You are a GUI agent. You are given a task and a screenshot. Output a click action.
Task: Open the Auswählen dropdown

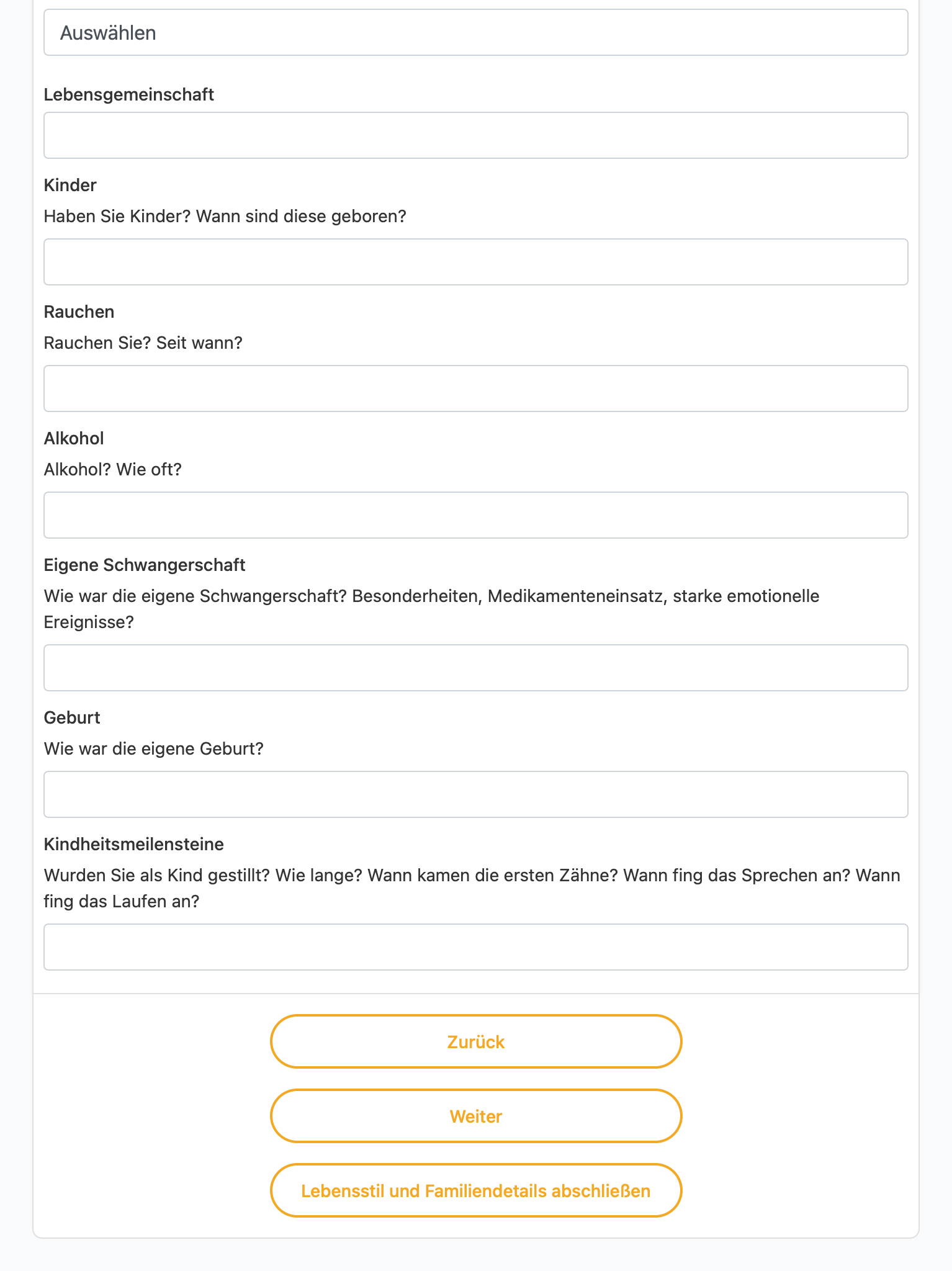tap(476, 32)
